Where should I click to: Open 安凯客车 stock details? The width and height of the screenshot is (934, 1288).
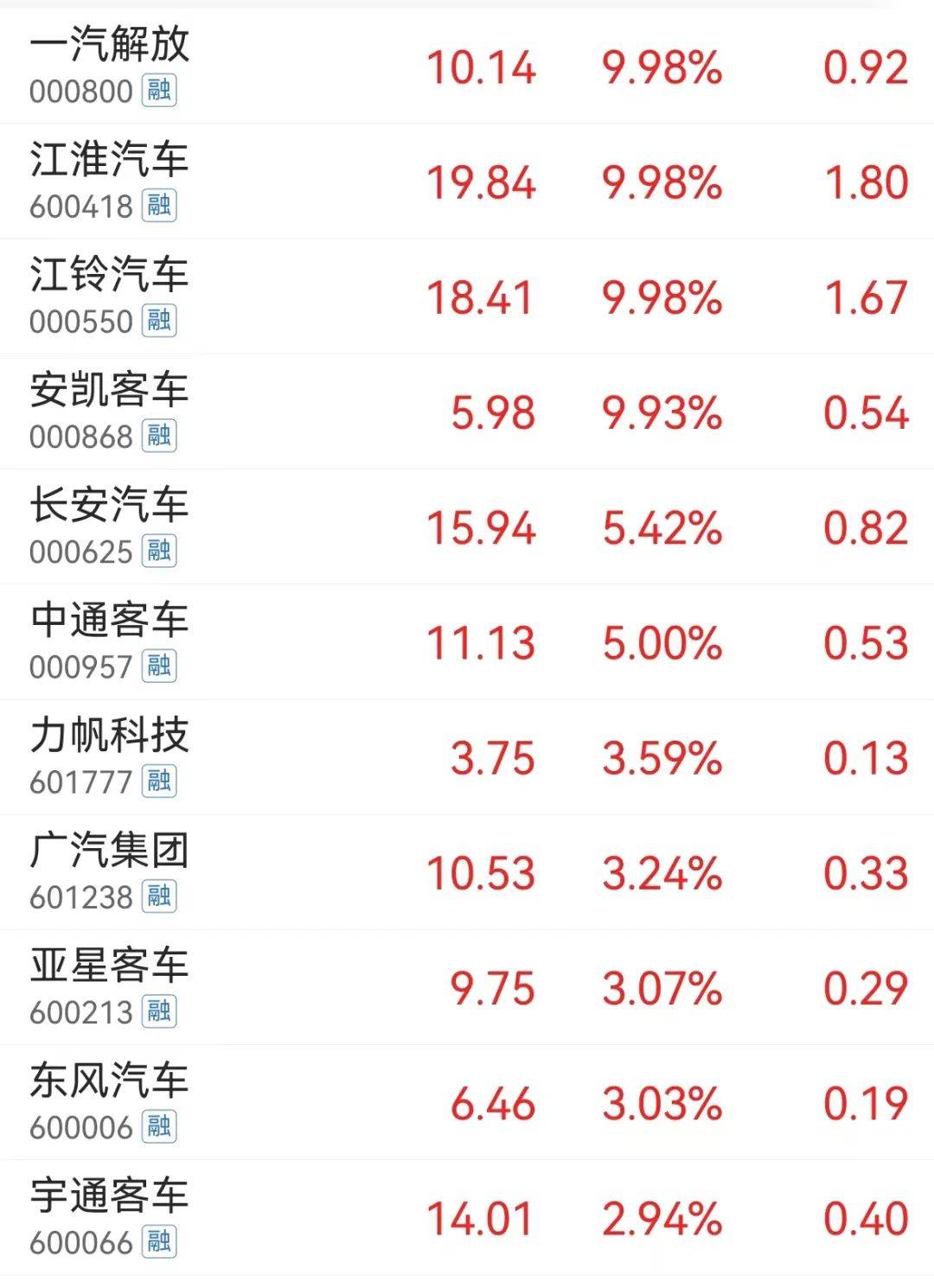(110, 391)
